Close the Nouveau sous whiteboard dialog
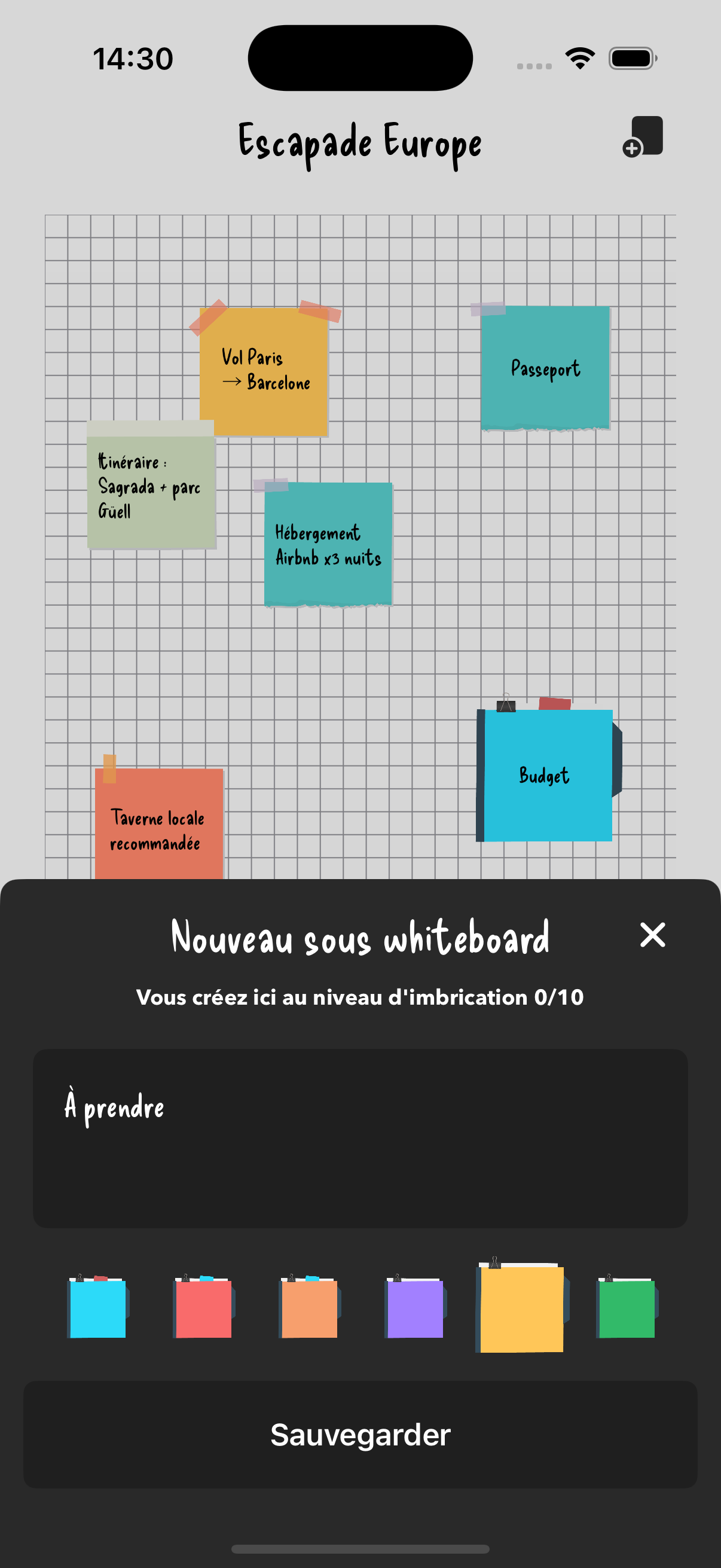 652,934
